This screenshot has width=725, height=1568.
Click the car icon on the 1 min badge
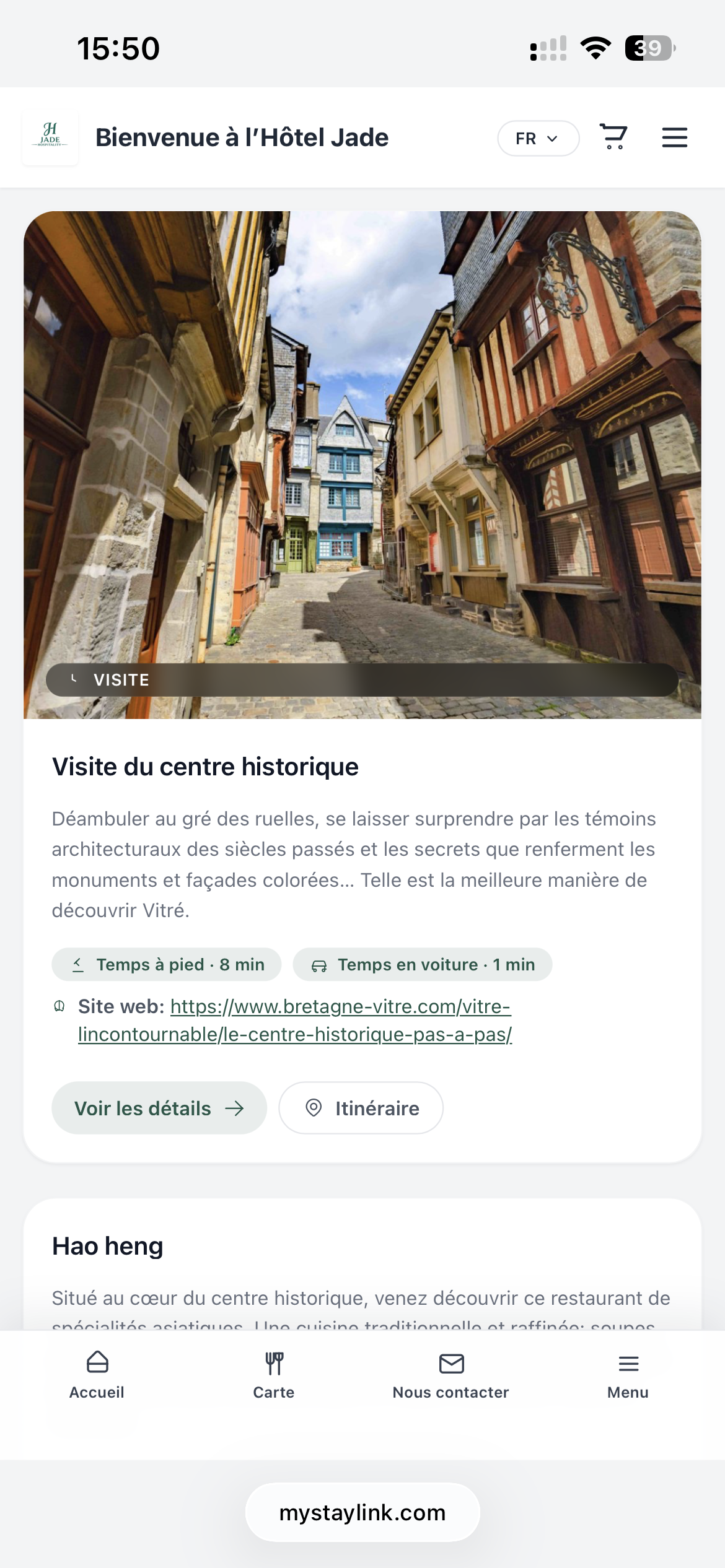click(320, 964)
